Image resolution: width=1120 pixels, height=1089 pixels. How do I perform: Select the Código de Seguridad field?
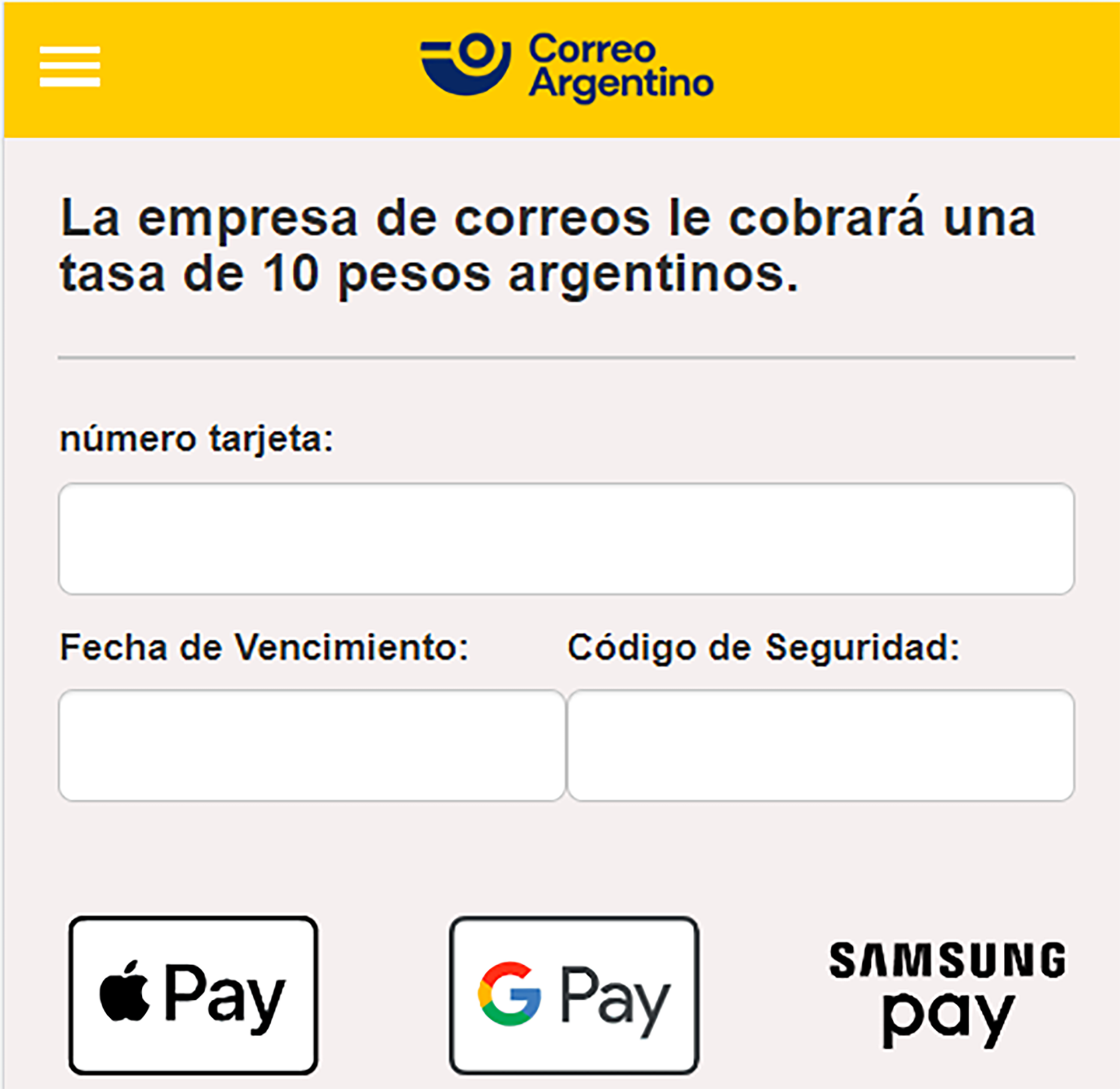point(820,745)
